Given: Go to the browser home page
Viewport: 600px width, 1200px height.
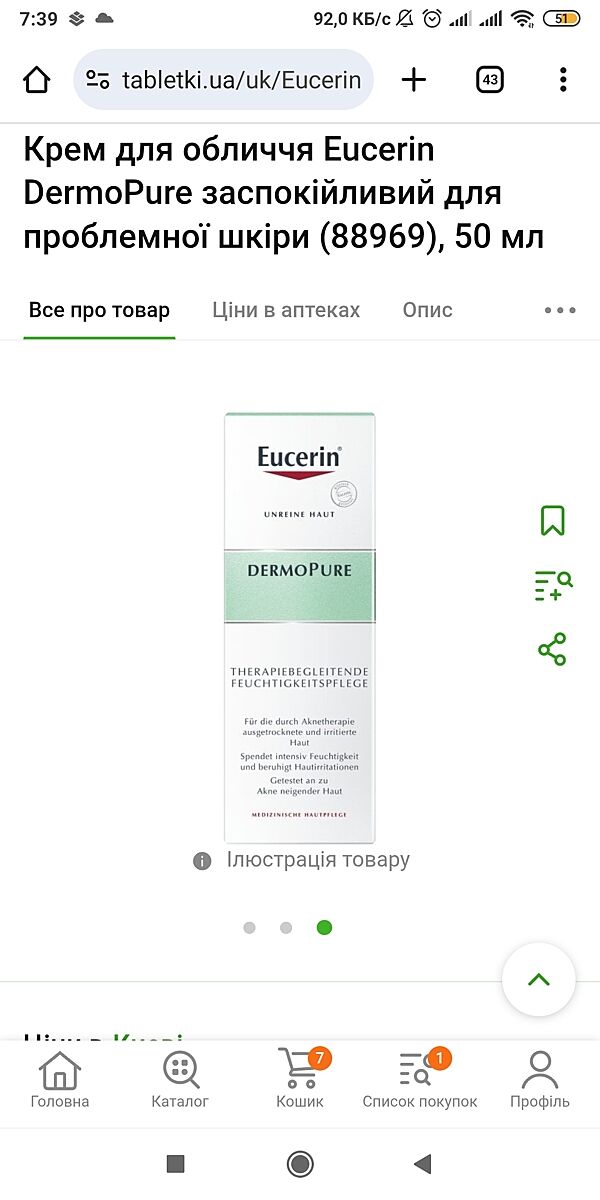Looking at the screenshot, I should [37, 80].
